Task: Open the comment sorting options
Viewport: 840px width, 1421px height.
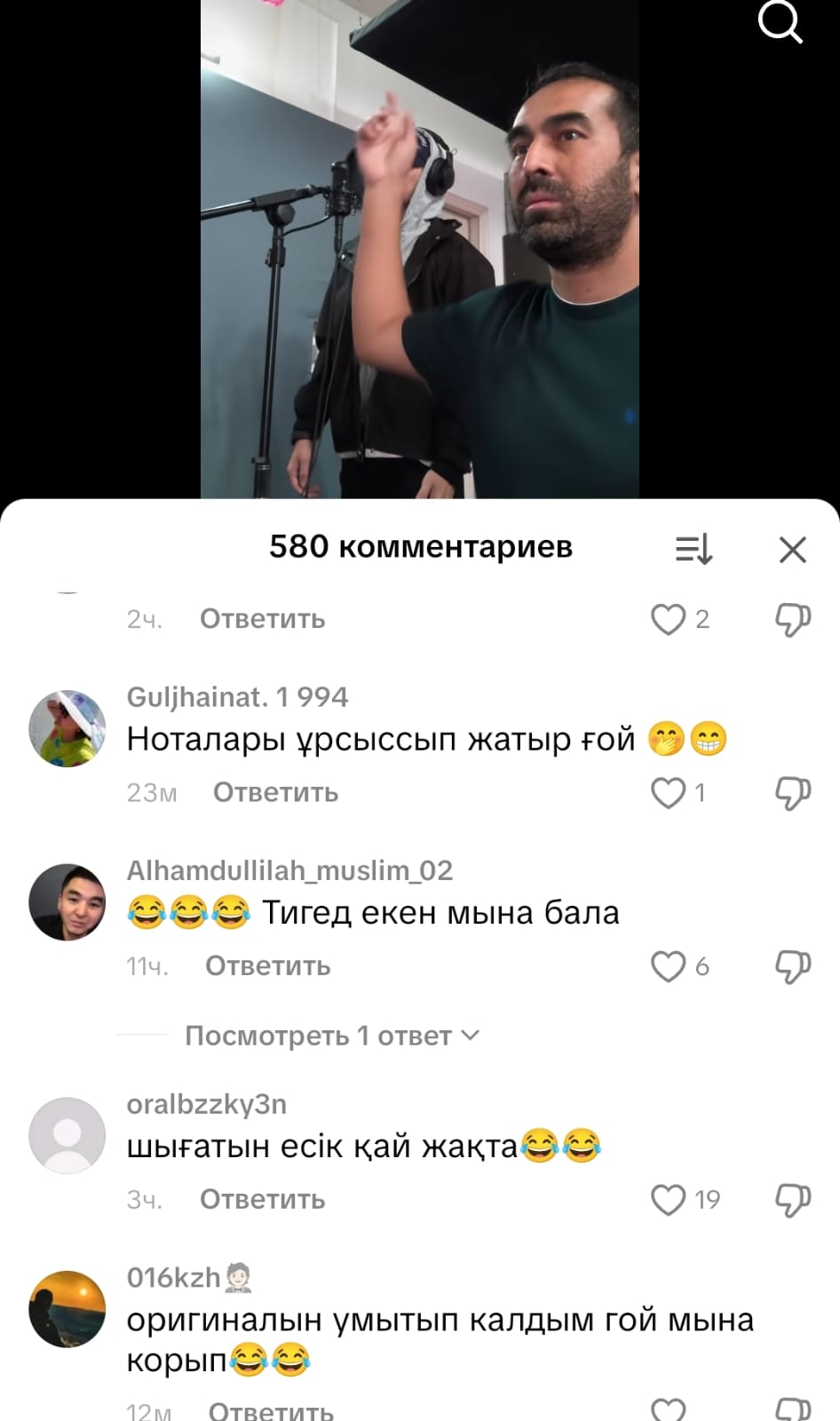Action: [693, 550]
